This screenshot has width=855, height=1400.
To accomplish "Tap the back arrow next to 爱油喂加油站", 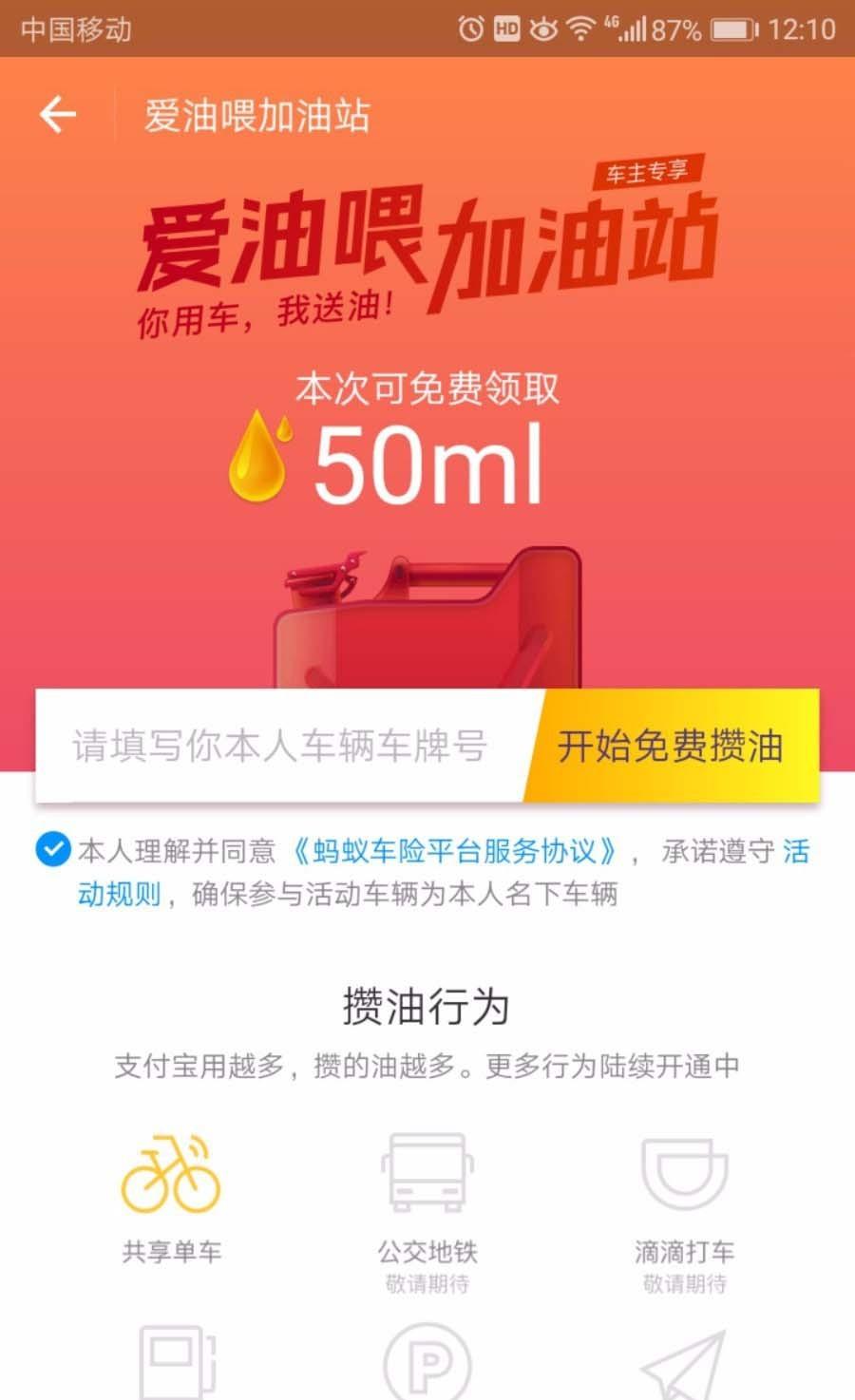I will point(57,112).
